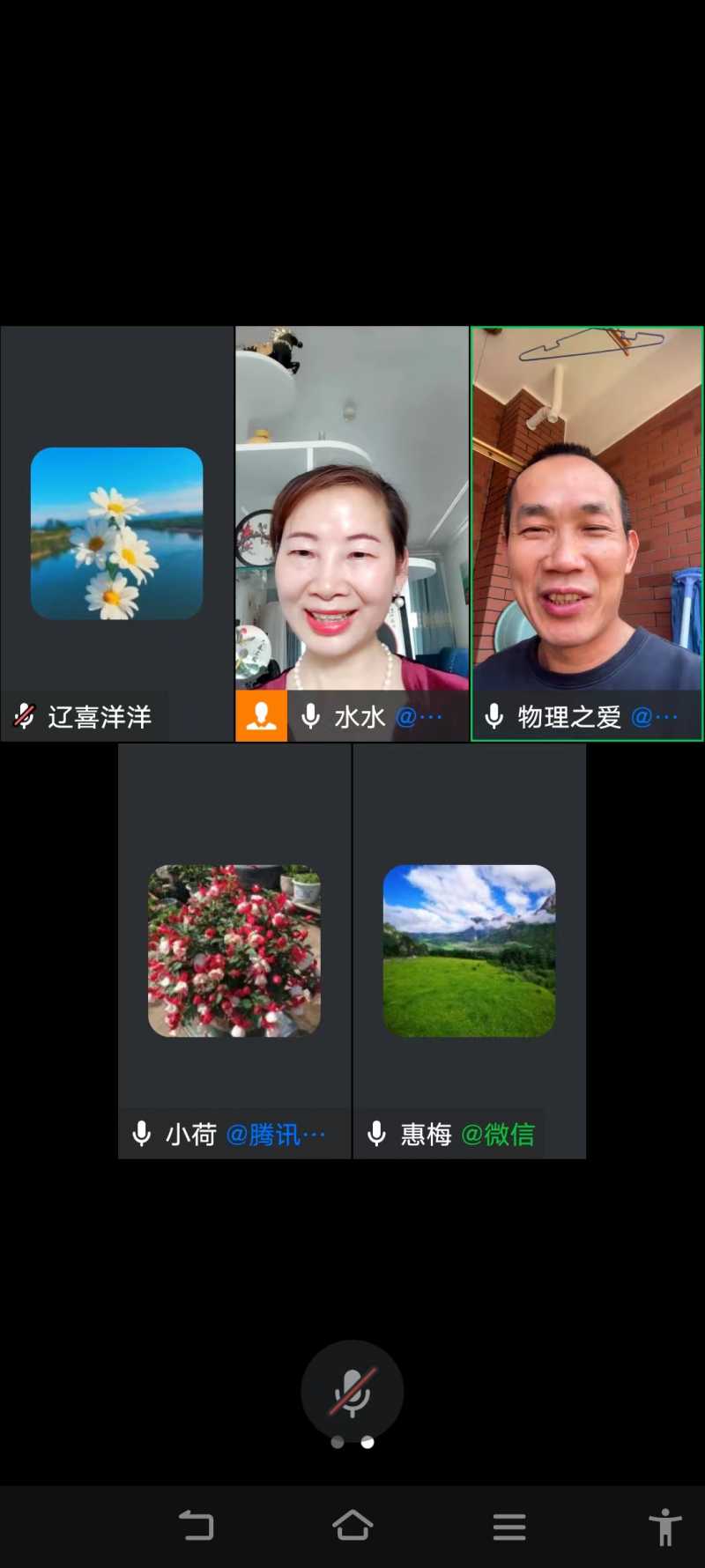The width and height of the screenshot is (705, 1568).
Task: Go back with system back button
Action: [x=196, y=1525]
